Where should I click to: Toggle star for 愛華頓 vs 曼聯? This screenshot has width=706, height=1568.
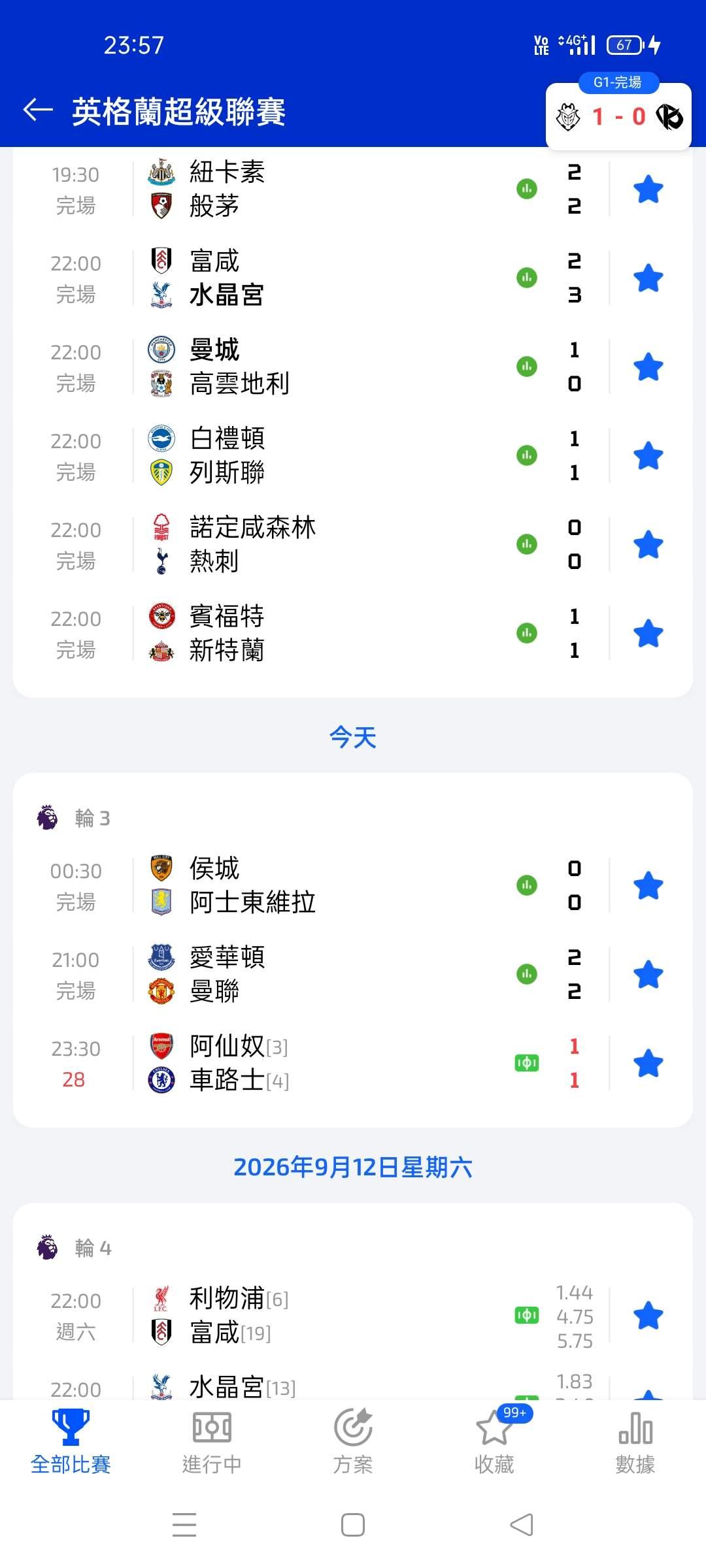[x=648, y=974]
